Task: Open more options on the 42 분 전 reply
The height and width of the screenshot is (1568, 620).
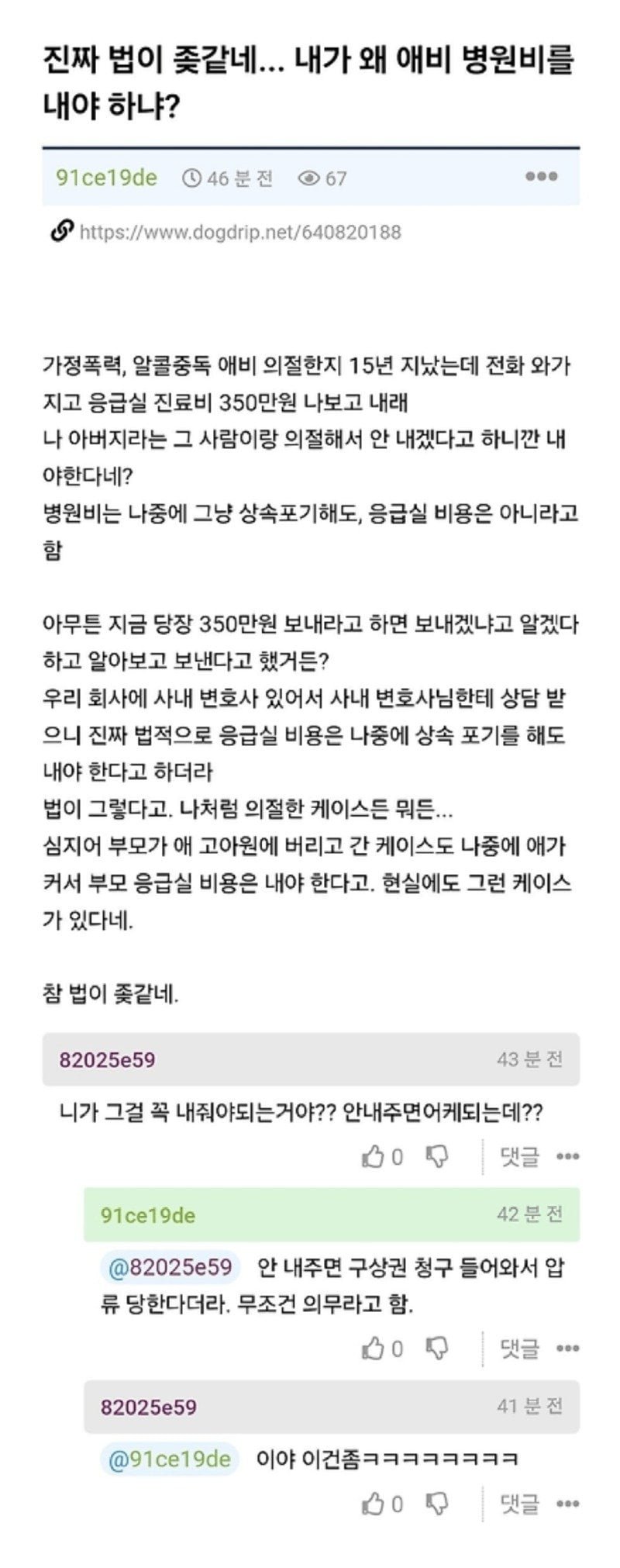Action: tap(568, 1349)
